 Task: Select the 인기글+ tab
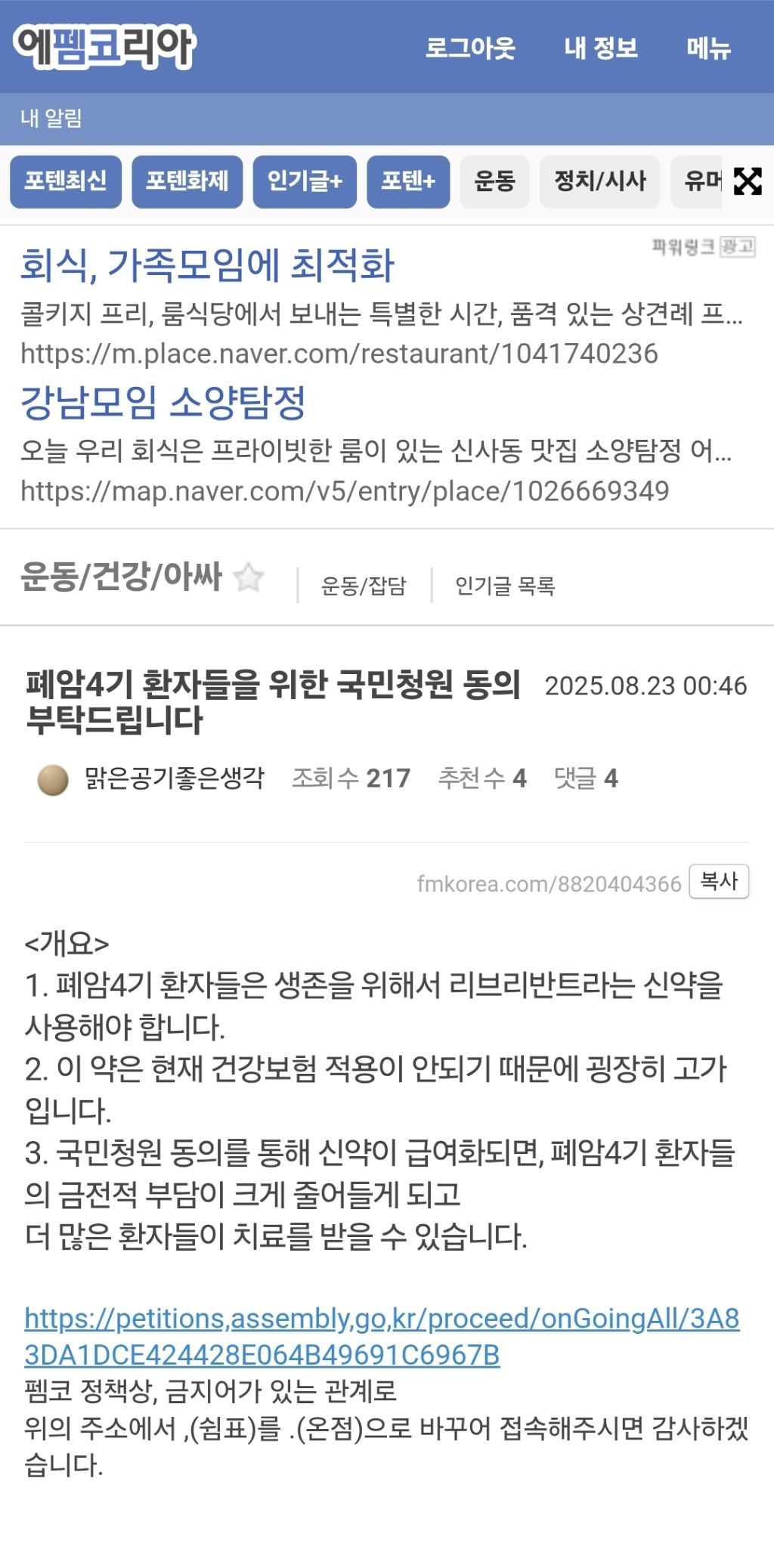305,181
